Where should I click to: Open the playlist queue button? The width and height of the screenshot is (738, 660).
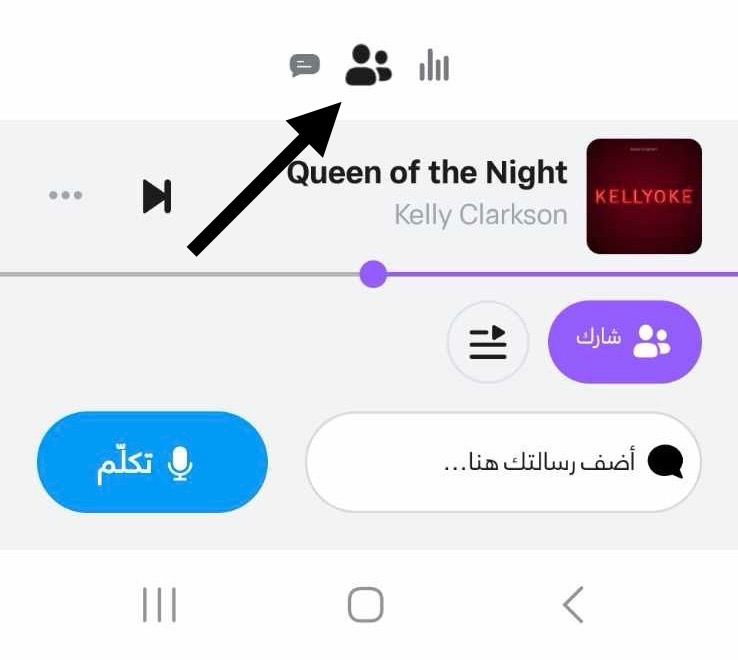click(x=488, y=343)
